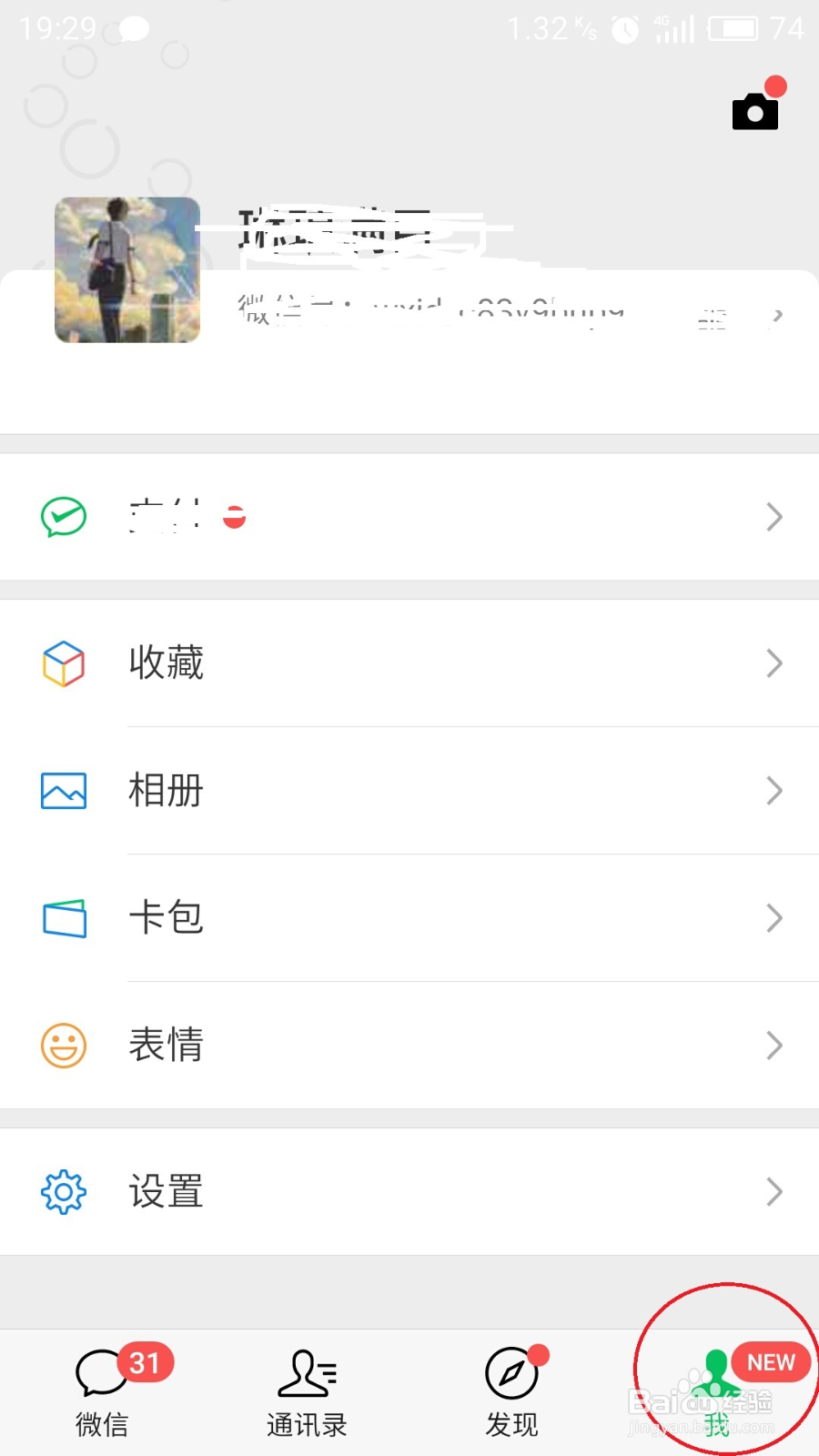Viewport: 819px width, 1456px height.
Task: Open the QR code in profile header
Action: coord(712,318)
